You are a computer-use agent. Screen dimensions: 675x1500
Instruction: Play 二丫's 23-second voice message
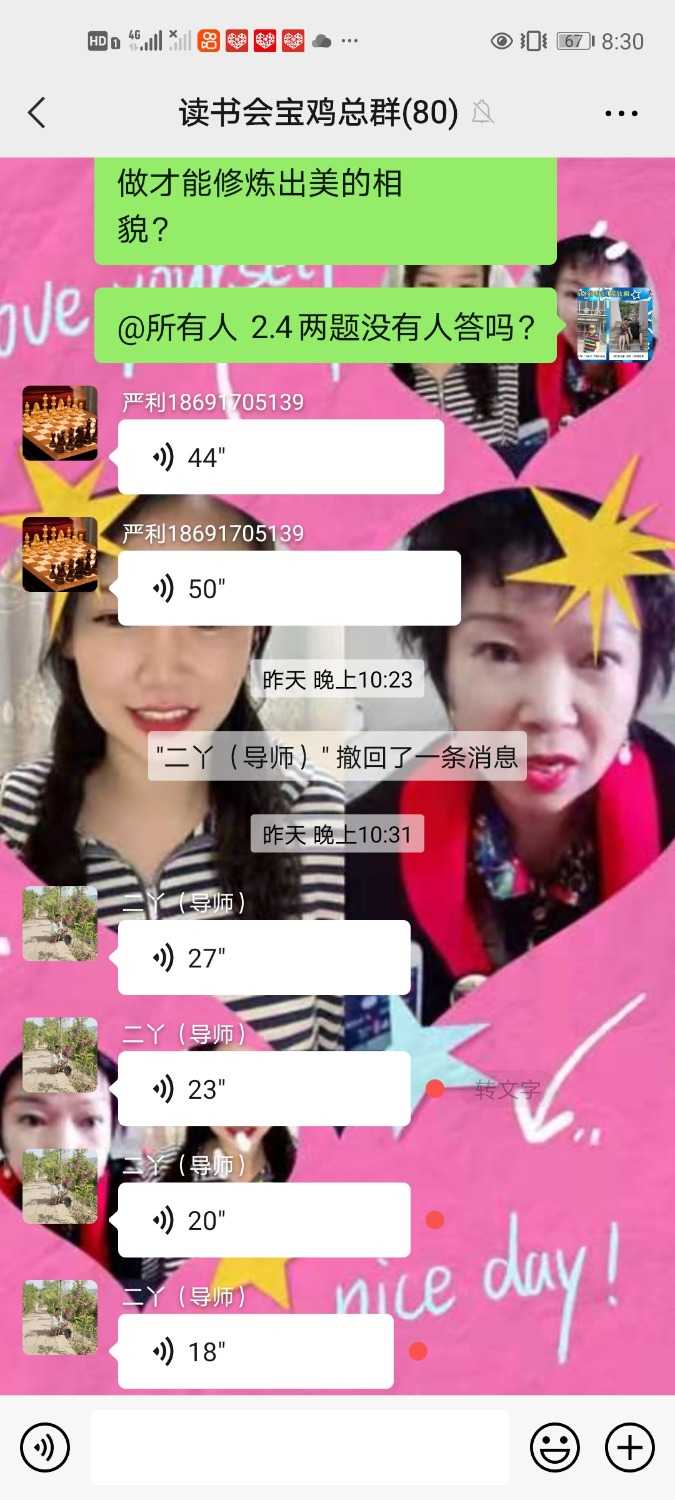pyautogui.click(x=263, y=1088)
